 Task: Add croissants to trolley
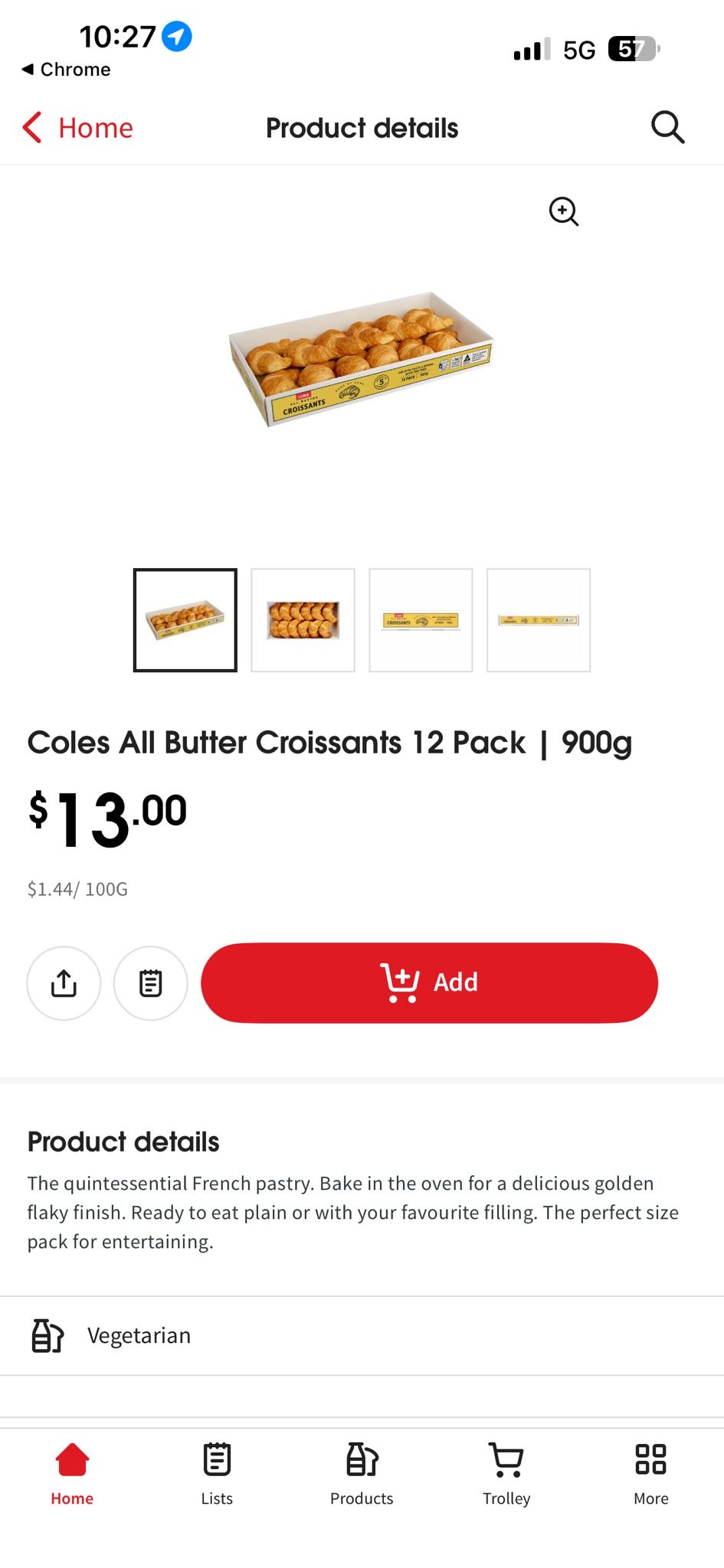(x=429, y=983)
